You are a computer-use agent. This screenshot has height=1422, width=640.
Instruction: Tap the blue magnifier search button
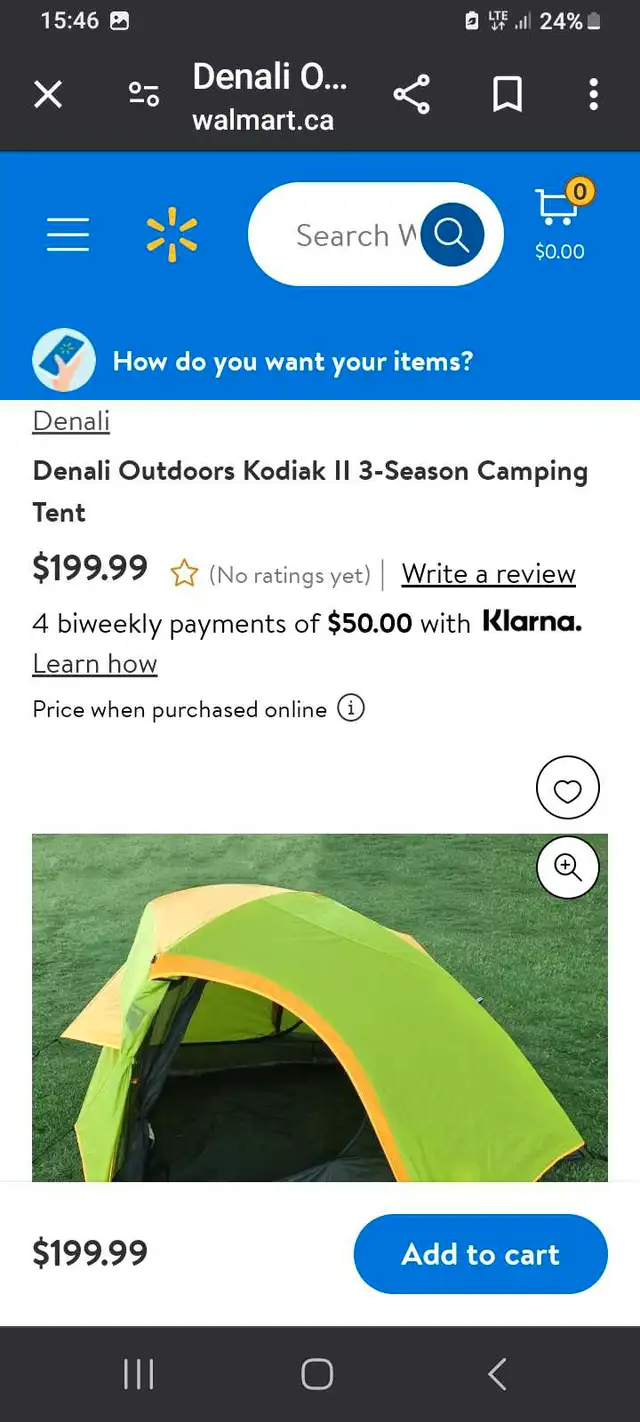452,235
